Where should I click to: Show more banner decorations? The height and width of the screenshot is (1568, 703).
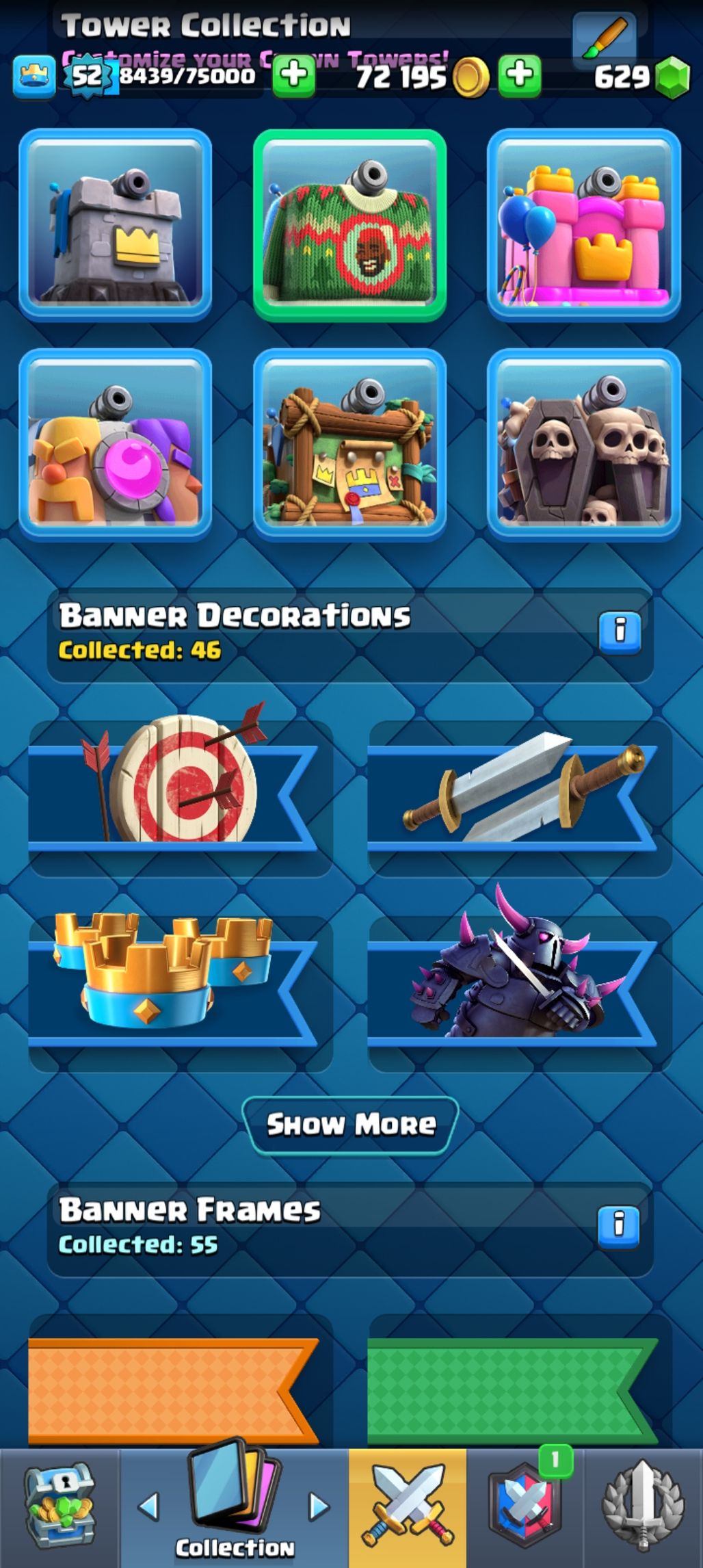coord(350,1125)
